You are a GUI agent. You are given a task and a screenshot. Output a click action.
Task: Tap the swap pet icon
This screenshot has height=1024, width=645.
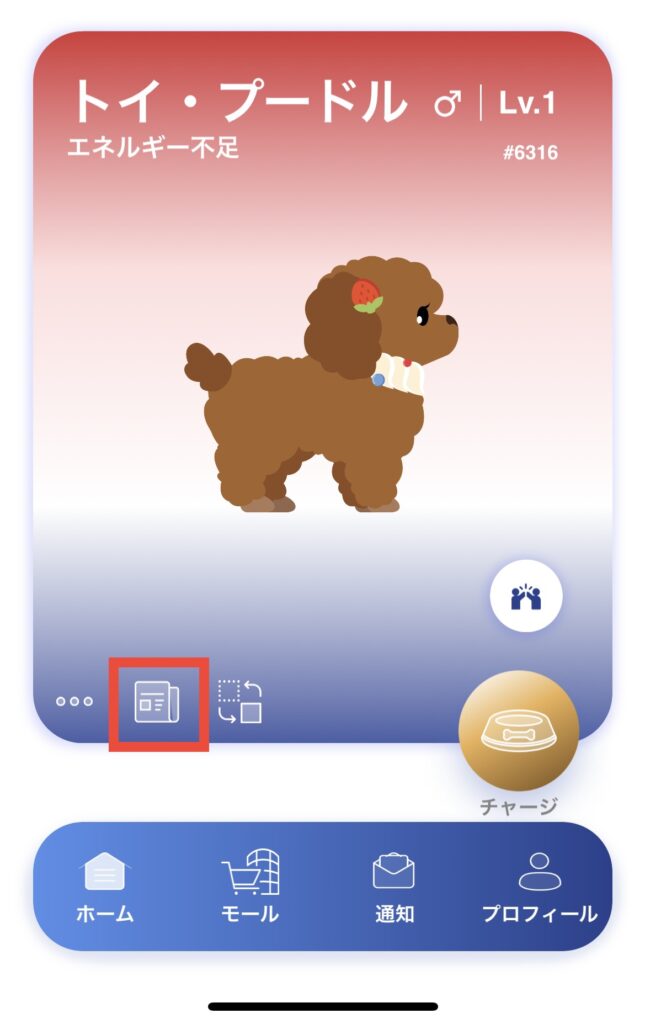[x=240, y=702]
